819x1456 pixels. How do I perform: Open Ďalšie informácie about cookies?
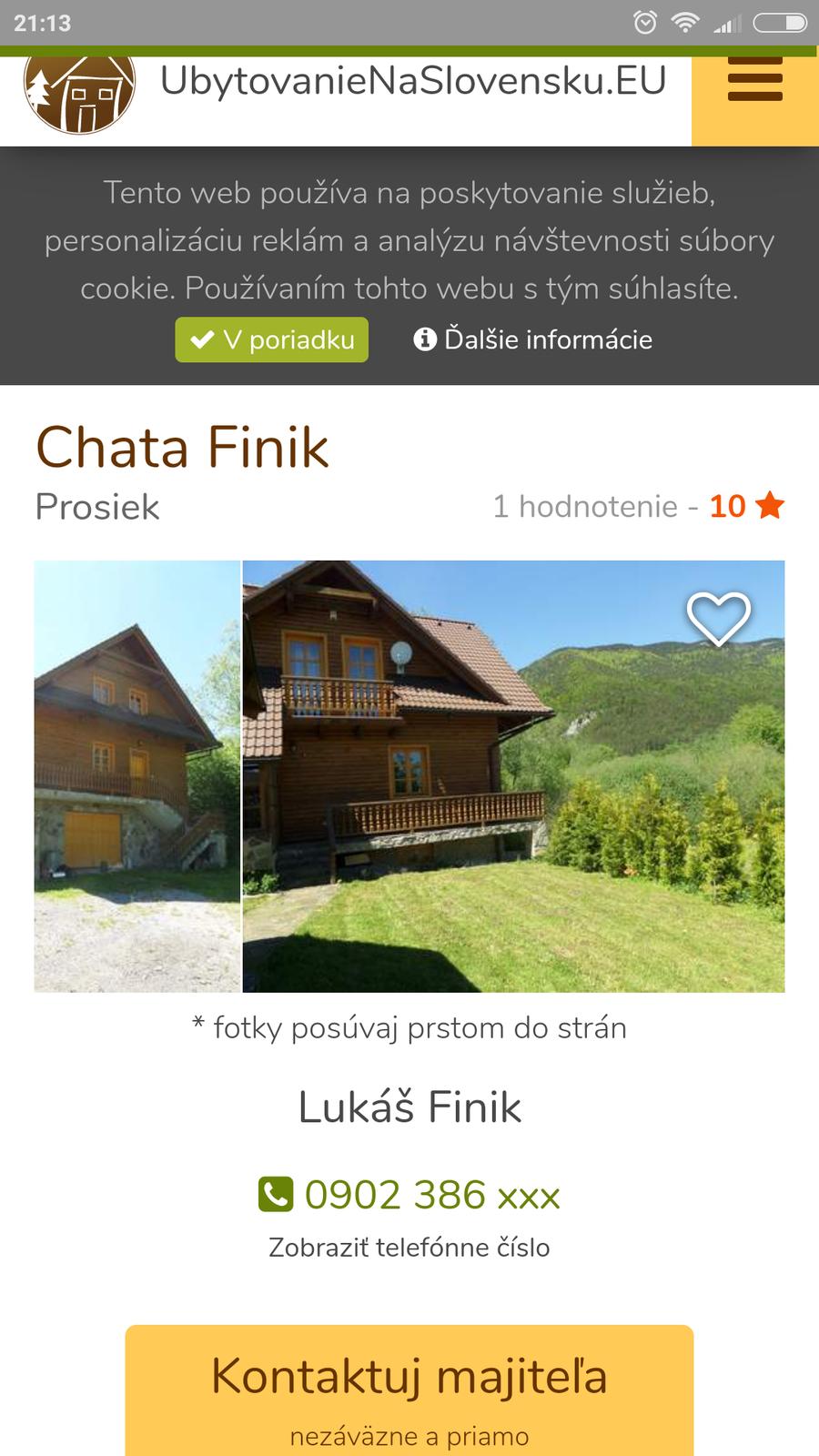click(x=533, y=339)
